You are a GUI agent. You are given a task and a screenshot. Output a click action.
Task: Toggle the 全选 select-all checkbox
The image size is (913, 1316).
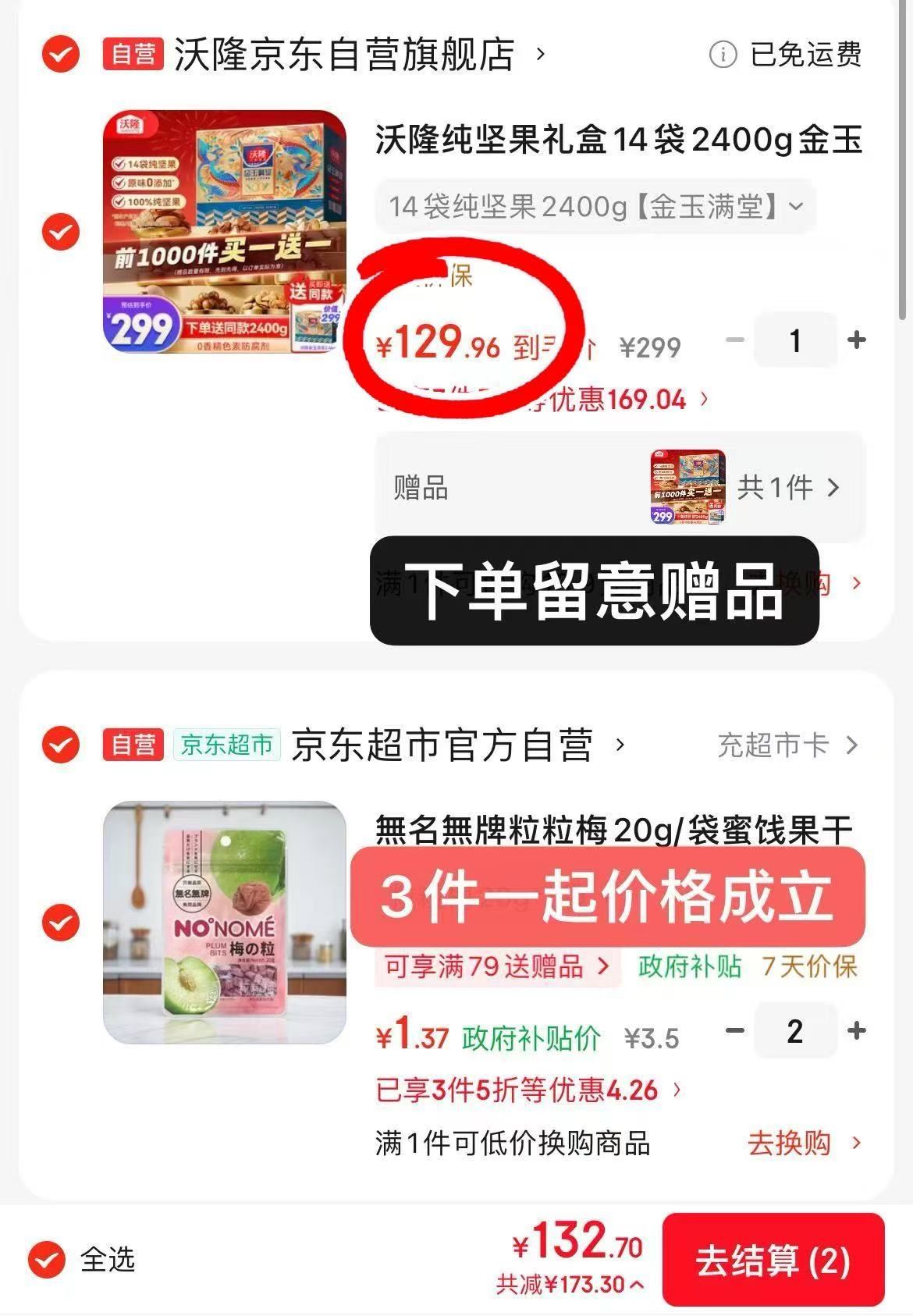47,1259
